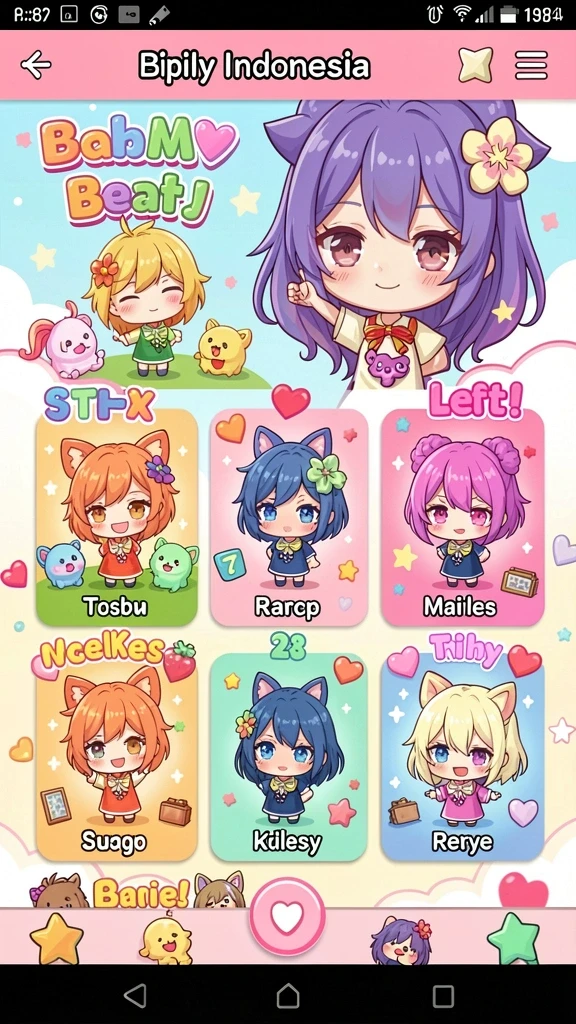Tap the star icon in the app bar
The image size is (576, 1024).
point(476,65)
